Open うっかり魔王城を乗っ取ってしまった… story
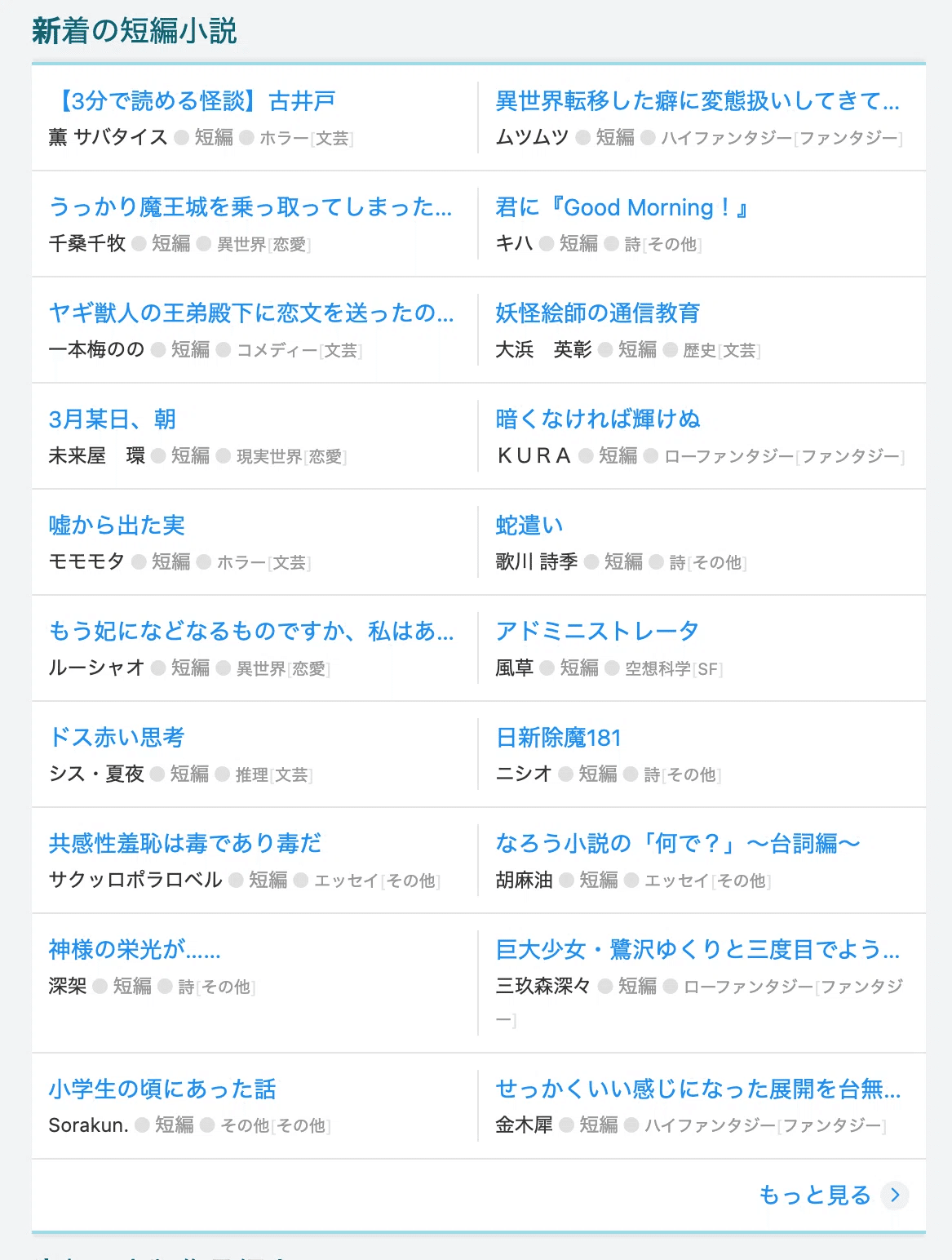This screenshot has height=1260, width=952. pos(250,207)
